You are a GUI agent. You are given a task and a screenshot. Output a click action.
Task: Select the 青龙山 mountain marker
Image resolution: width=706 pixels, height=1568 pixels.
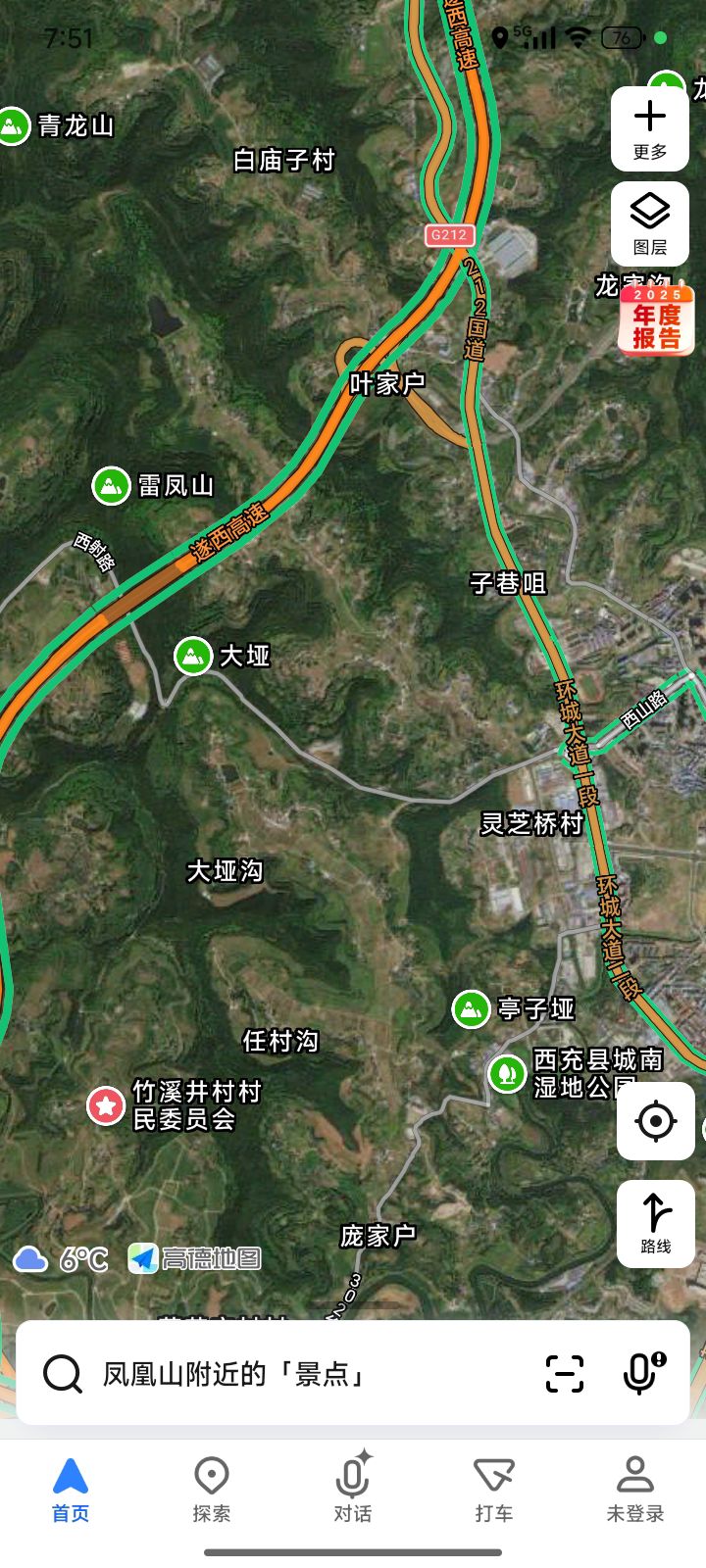point(14,126)
